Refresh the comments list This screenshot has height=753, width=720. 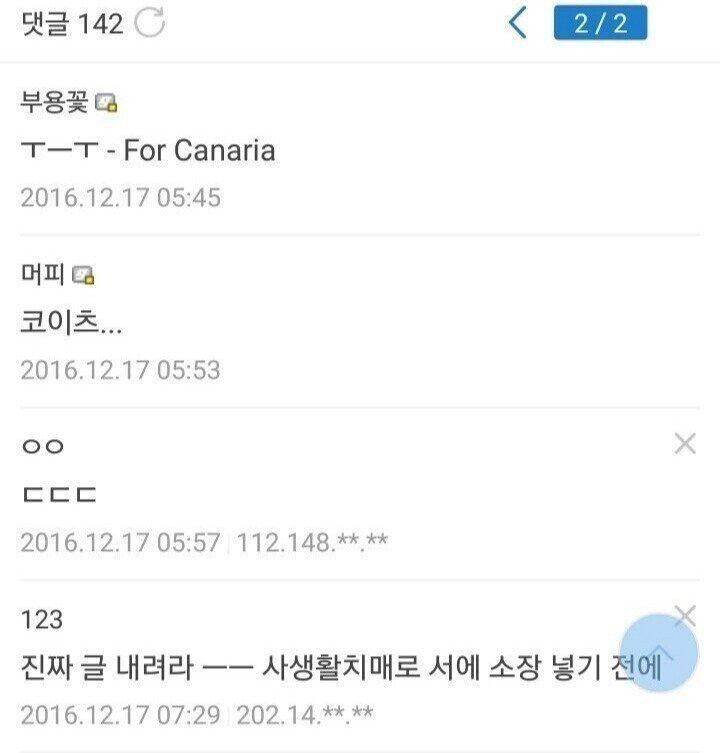(x=150, y=23)
